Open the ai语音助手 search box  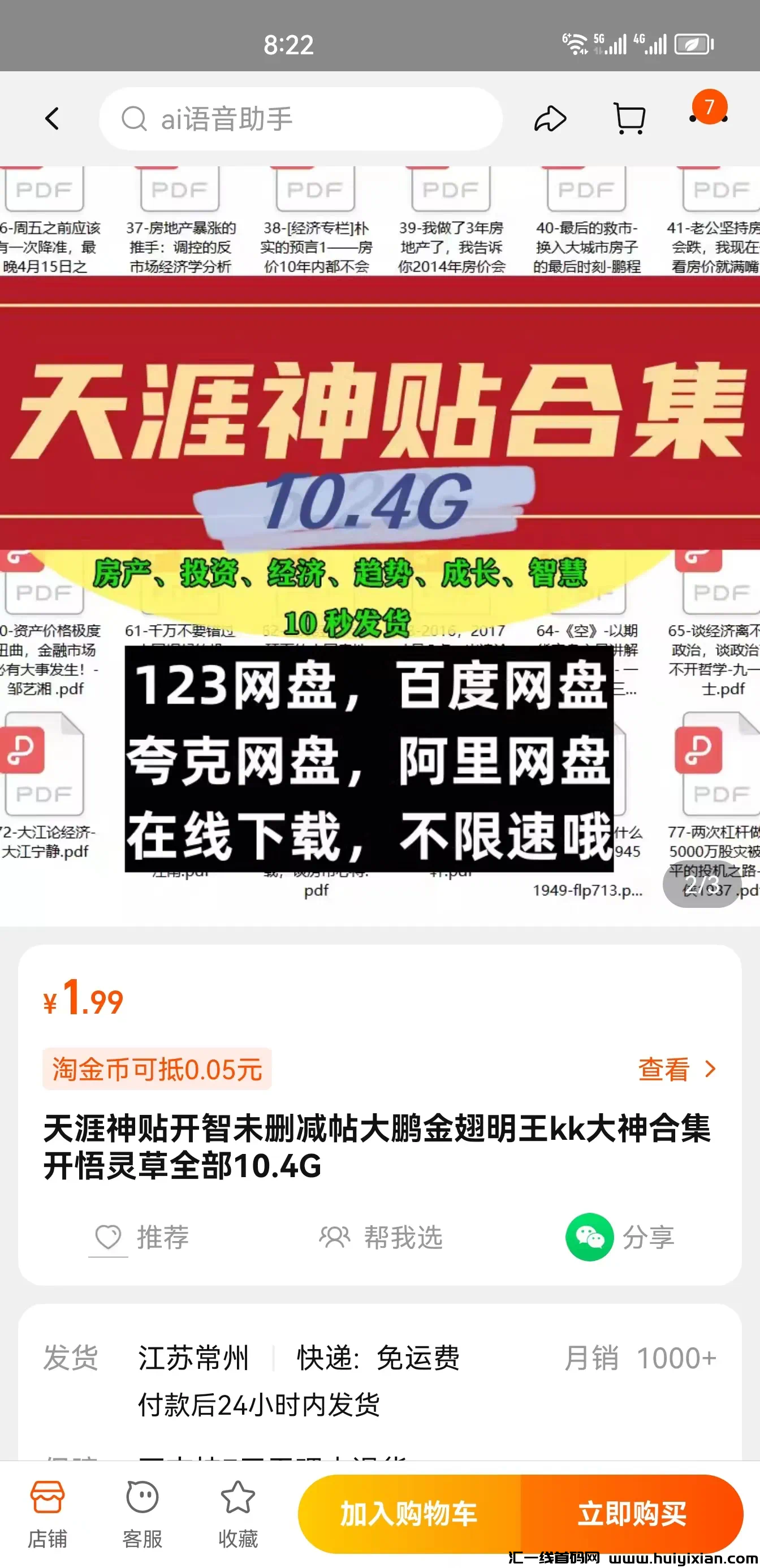coord(301,119)
